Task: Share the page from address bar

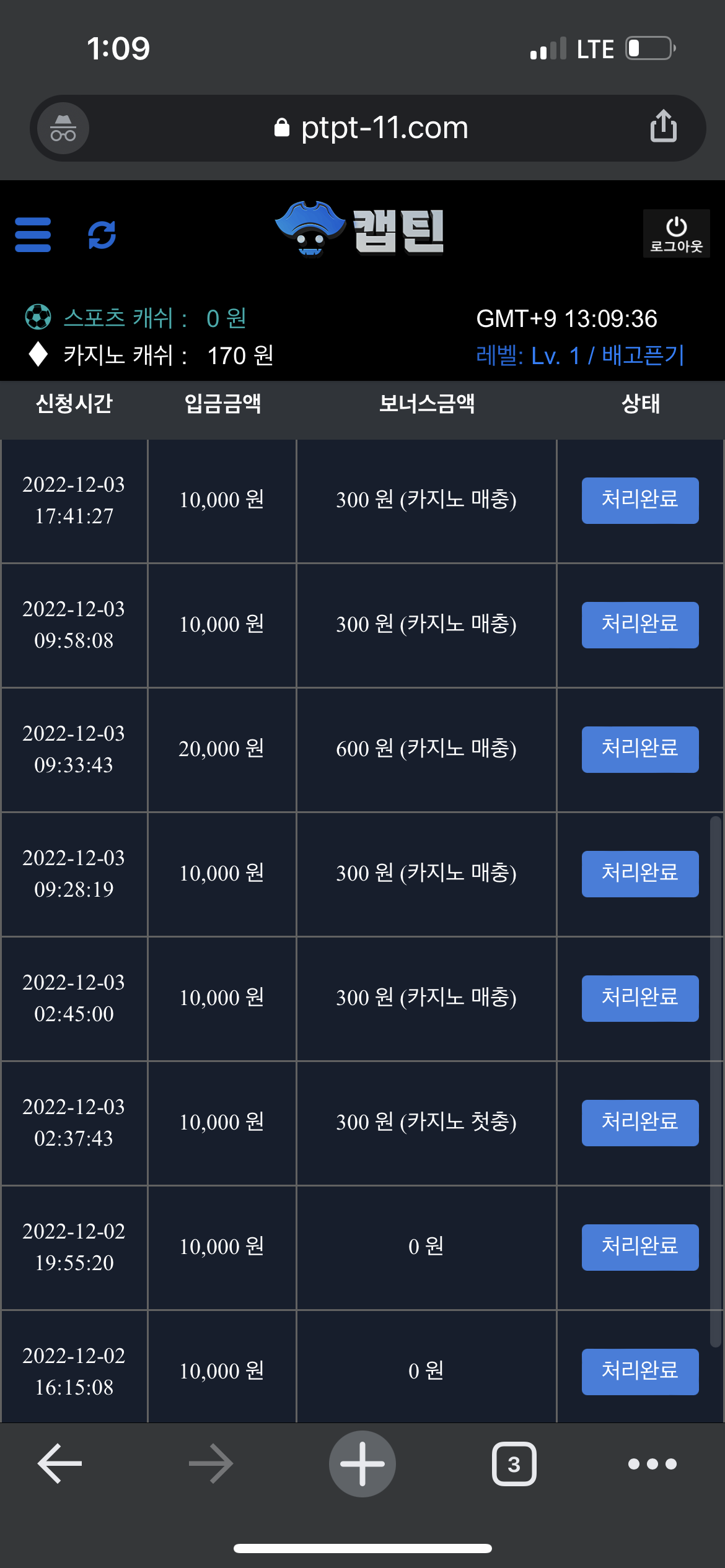Action: tap(663, 126)
